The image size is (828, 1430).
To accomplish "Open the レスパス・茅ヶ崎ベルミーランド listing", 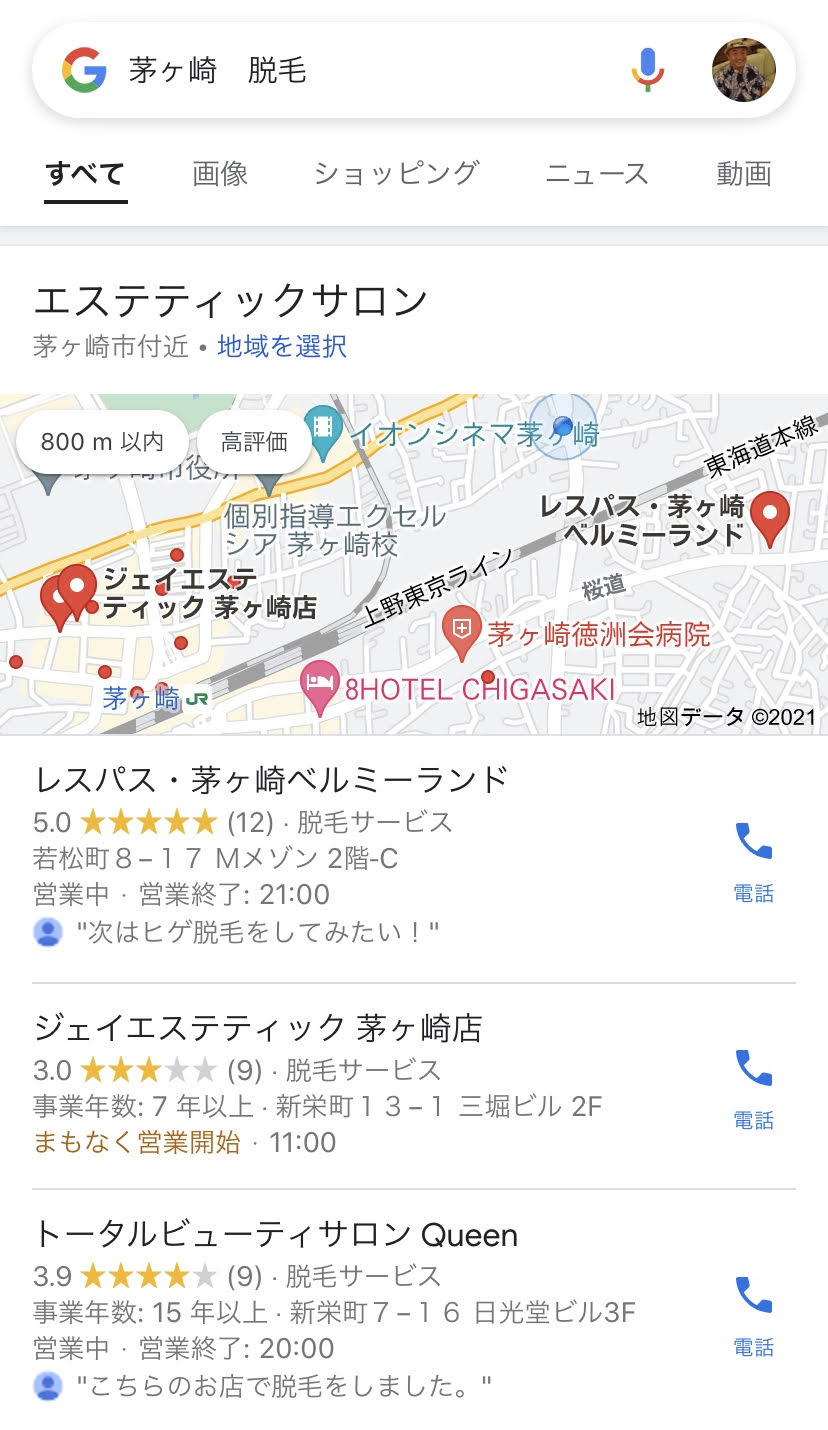I will click(x=271, y=778).
